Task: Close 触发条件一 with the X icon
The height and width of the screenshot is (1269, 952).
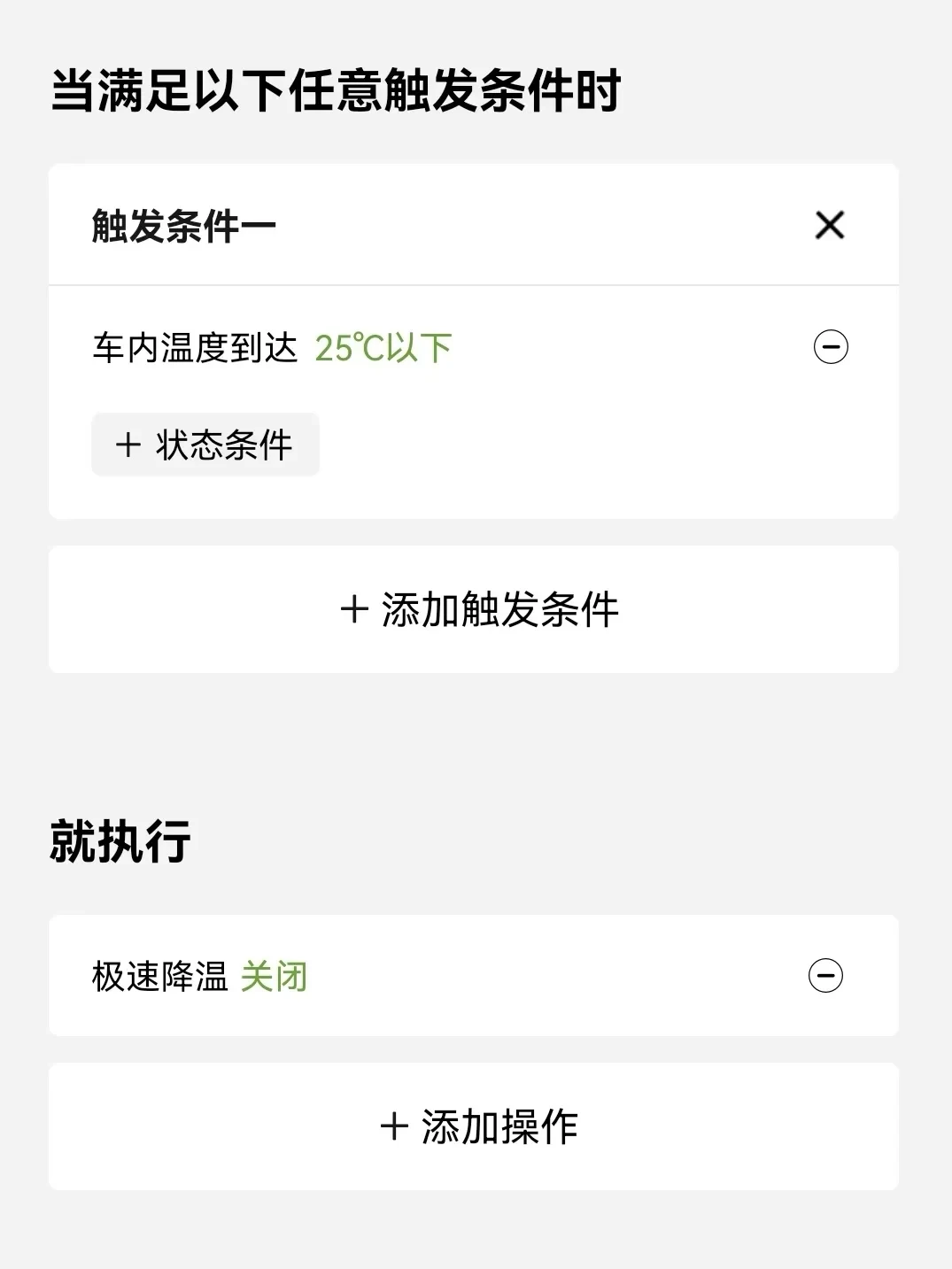Action: [829, 225]
